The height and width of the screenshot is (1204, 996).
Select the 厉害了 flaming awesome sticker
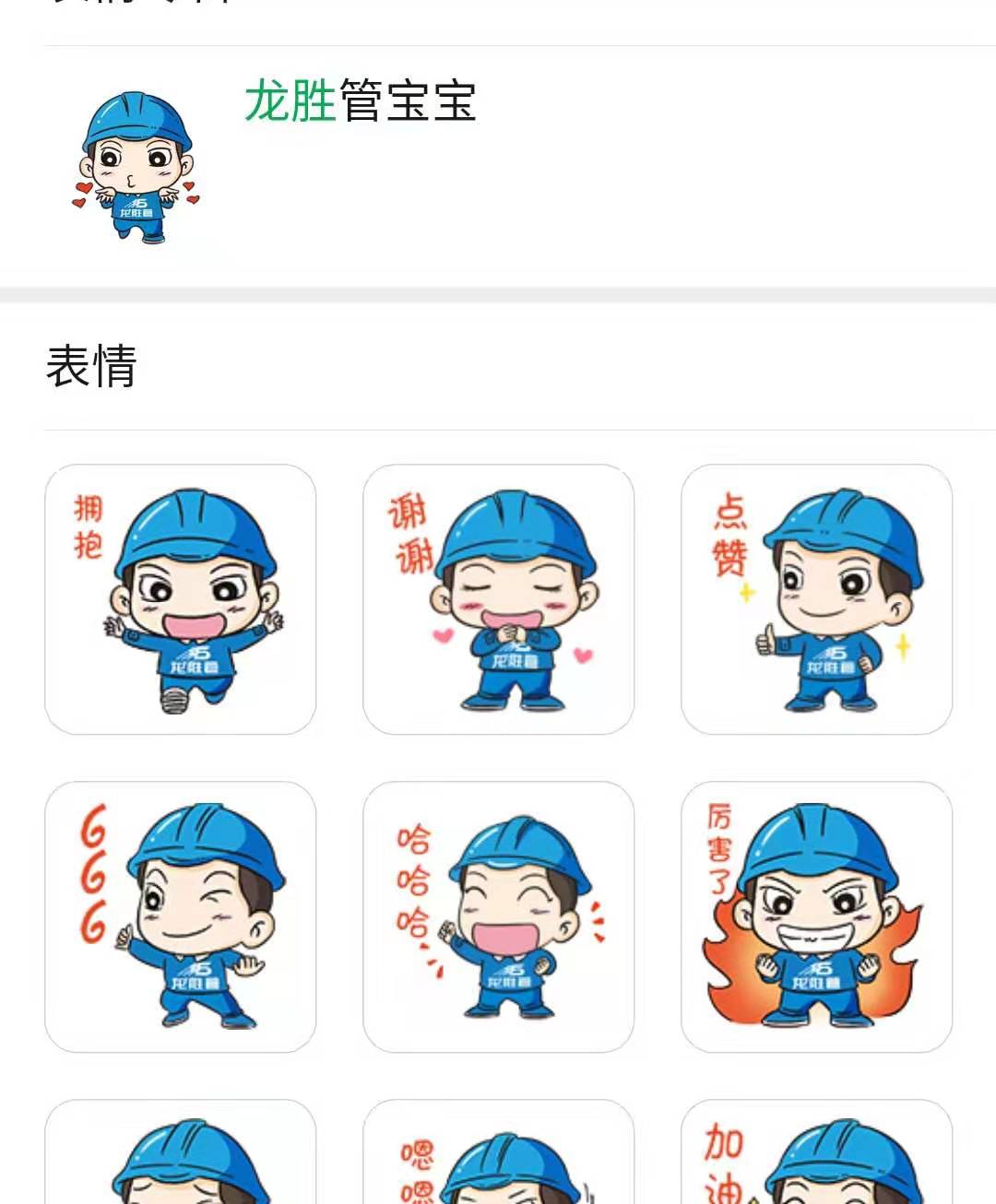815,915
